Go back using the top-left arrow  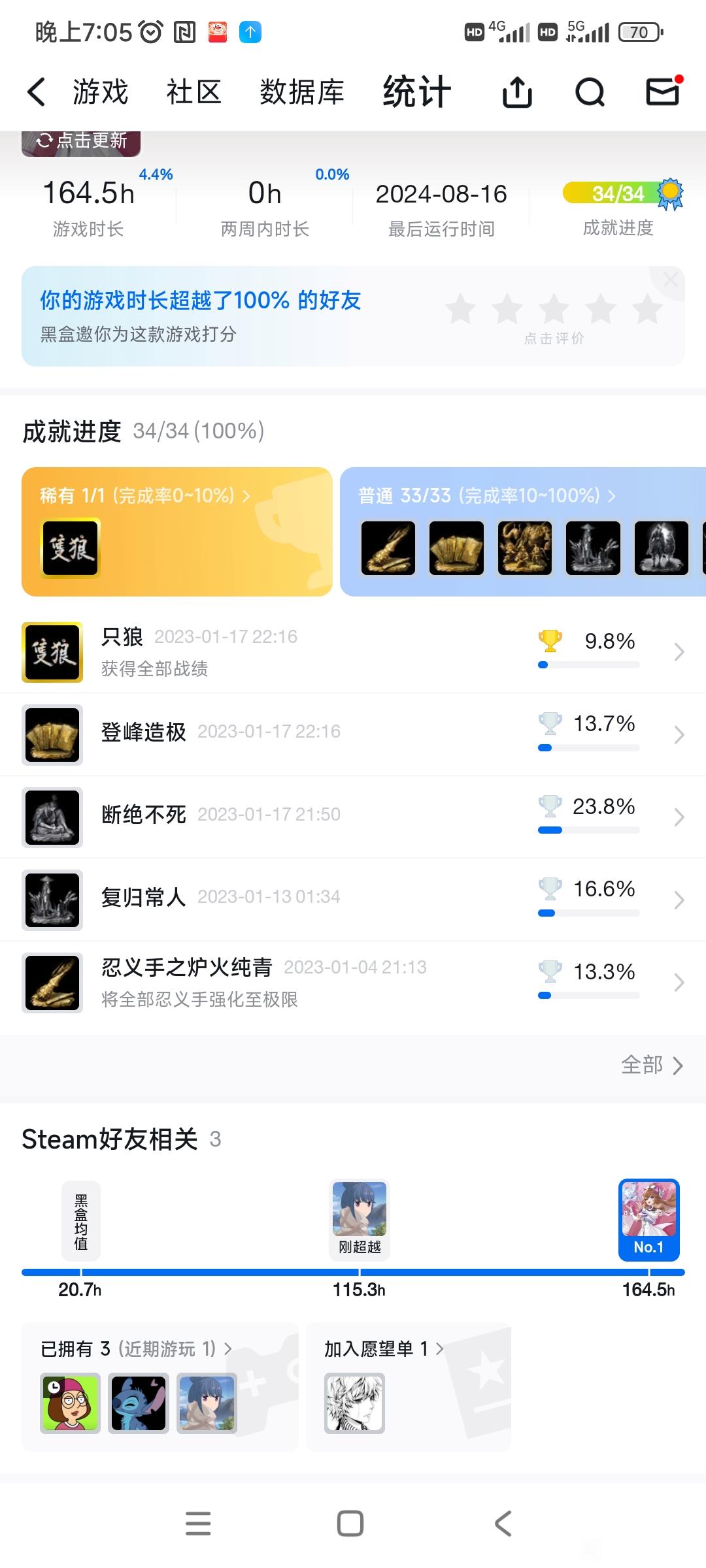pos(37,91)
